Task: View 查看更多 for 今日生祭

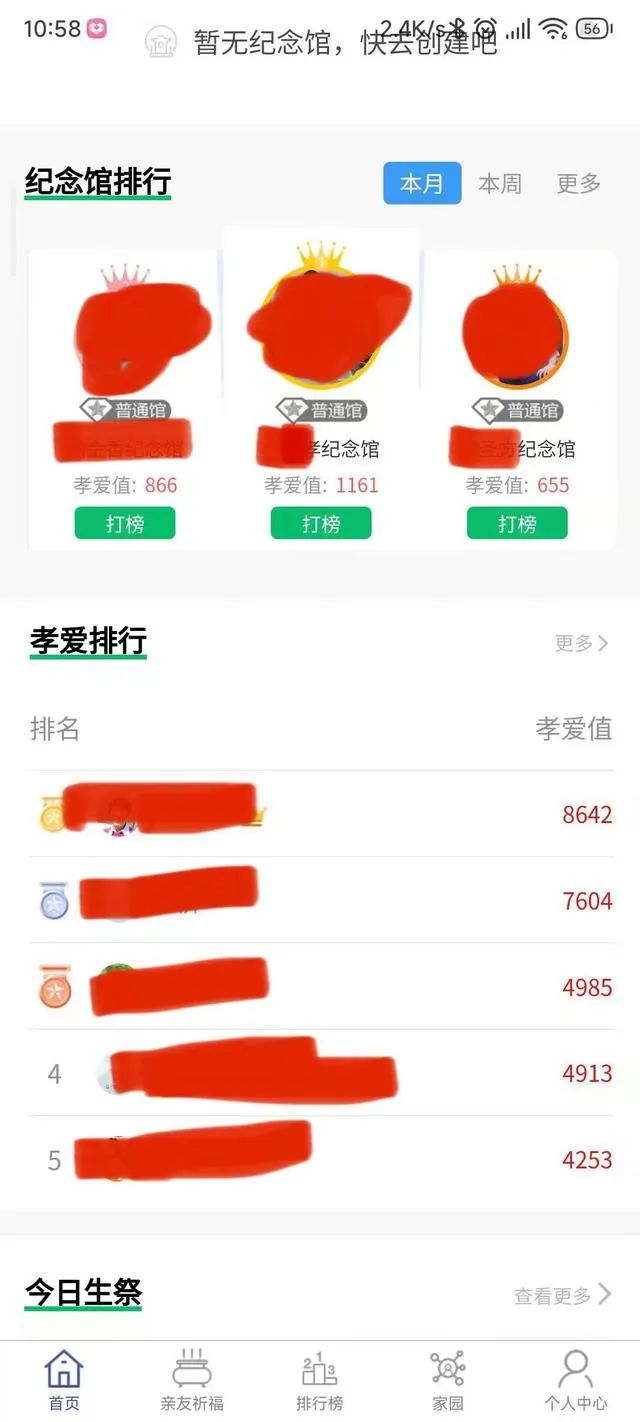Action: click(x=562, y=1295)
